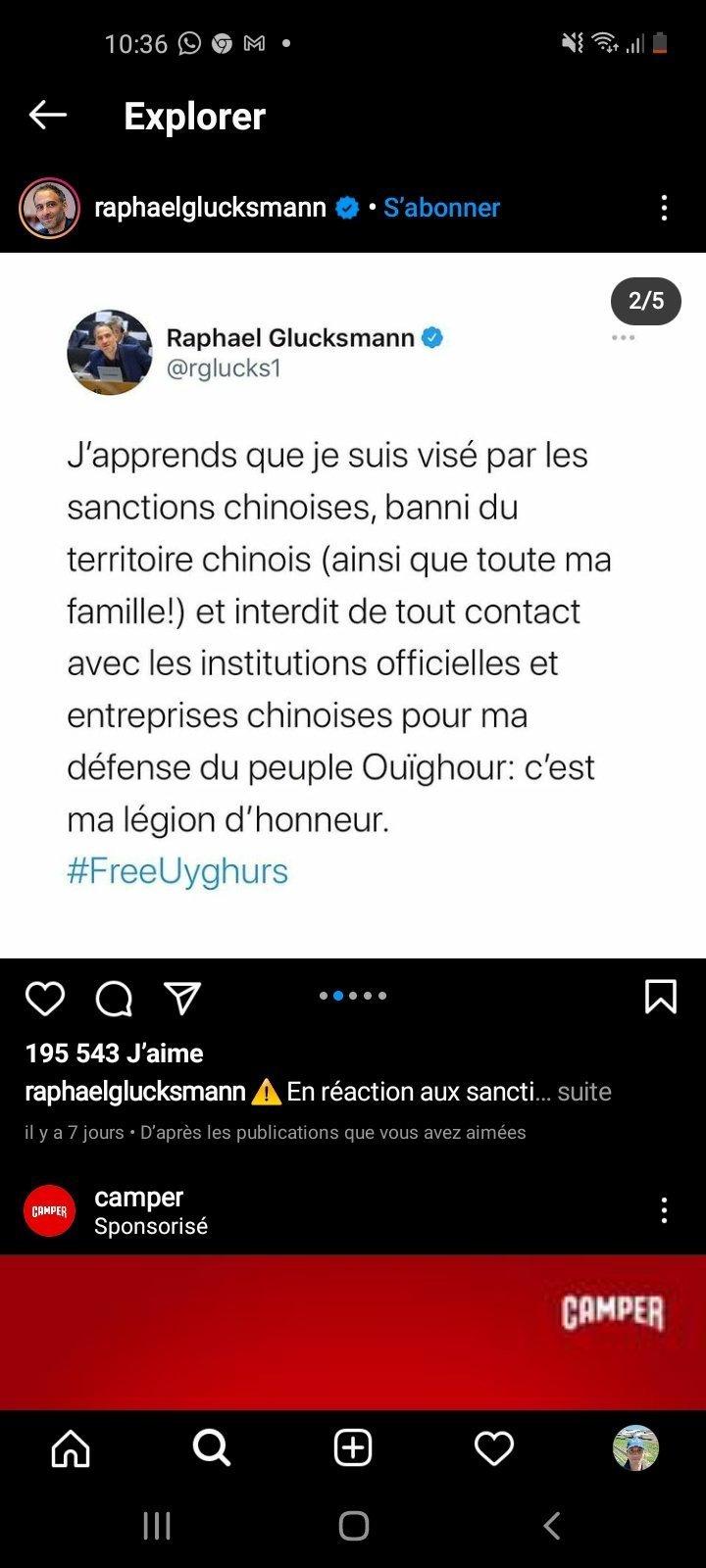Tap S'abonner to follow raphaelglucksmann
This screenshot has width=706, height=1568.
(x=441, y=208)
